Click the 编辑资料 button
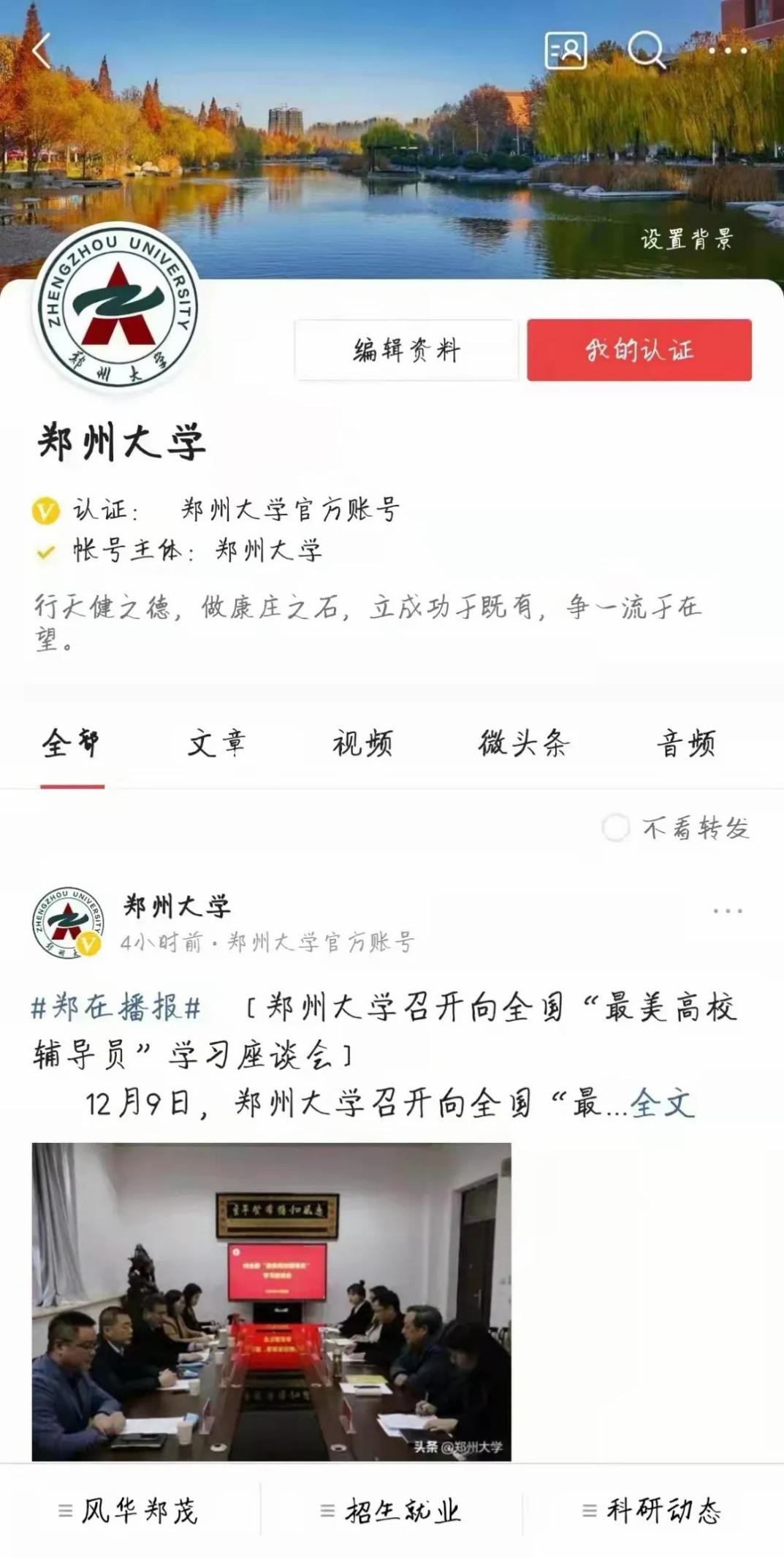 point(406,350)
